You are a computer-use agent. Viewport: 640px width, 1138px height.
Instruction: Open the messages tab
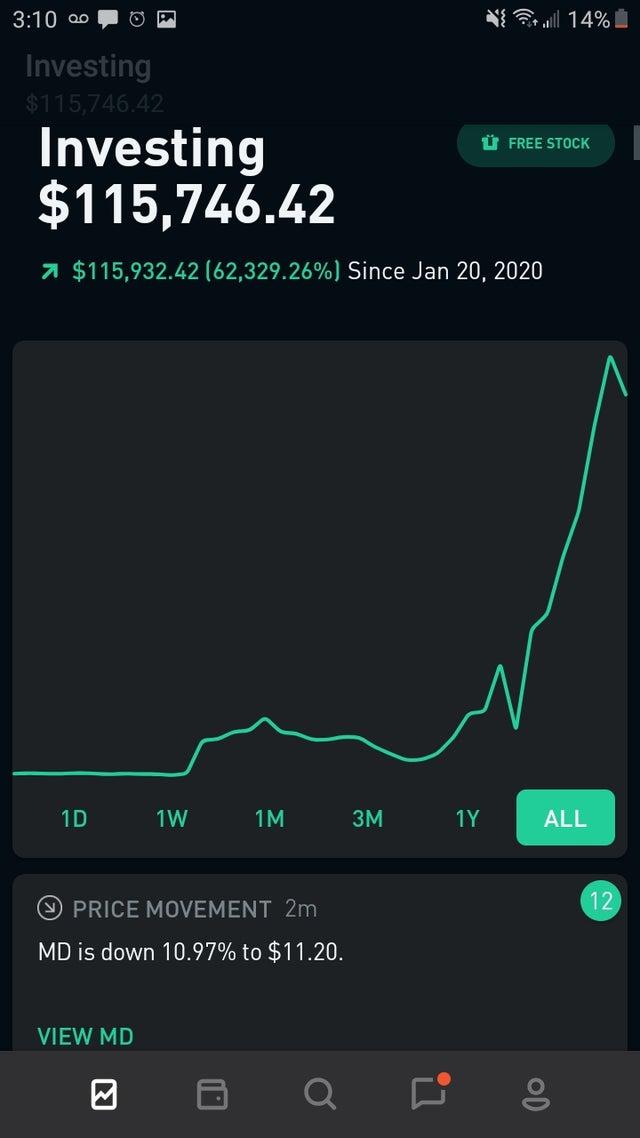point(429,1095)
